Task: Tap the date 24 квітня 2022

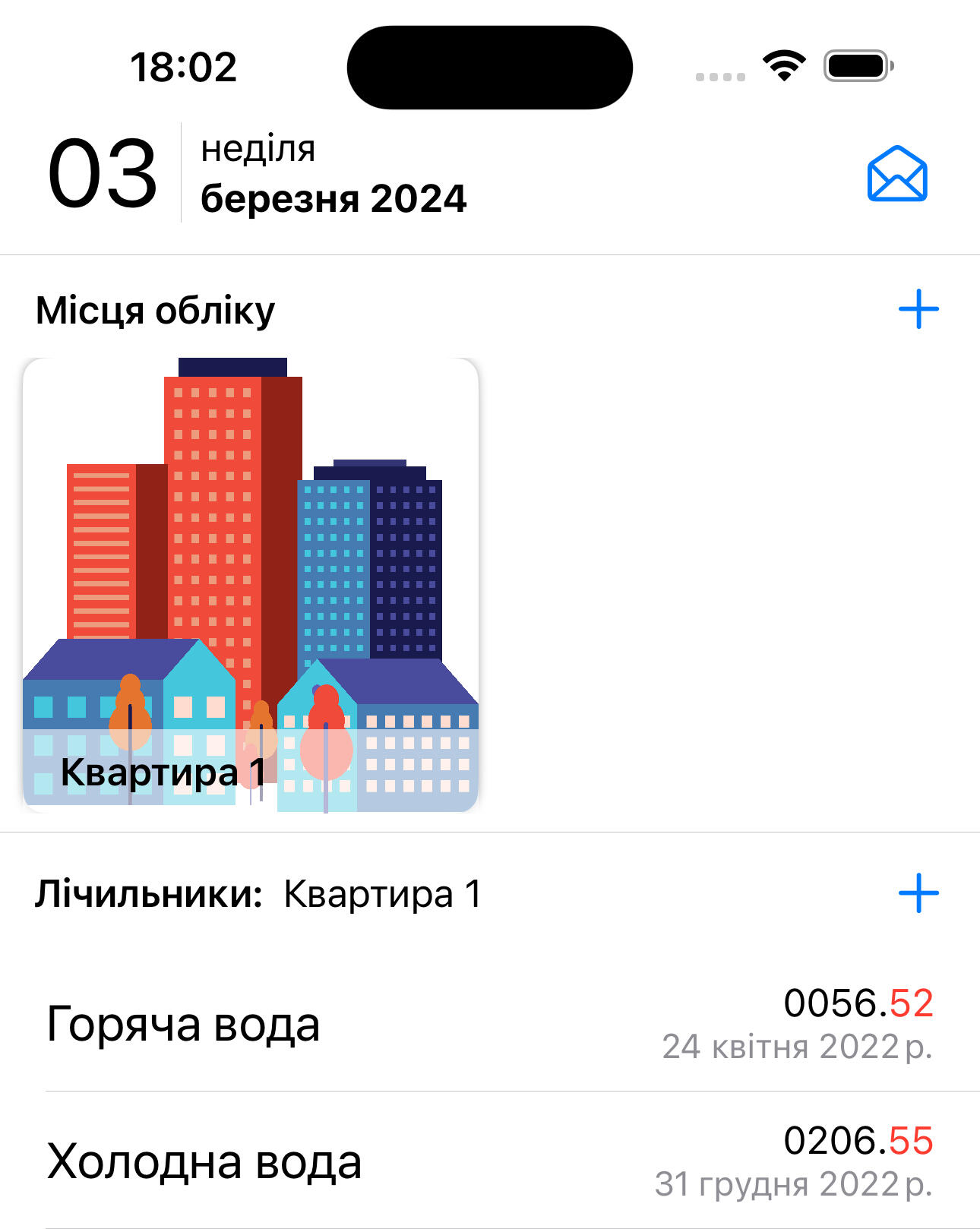Action: click(x=798, y=1047)
